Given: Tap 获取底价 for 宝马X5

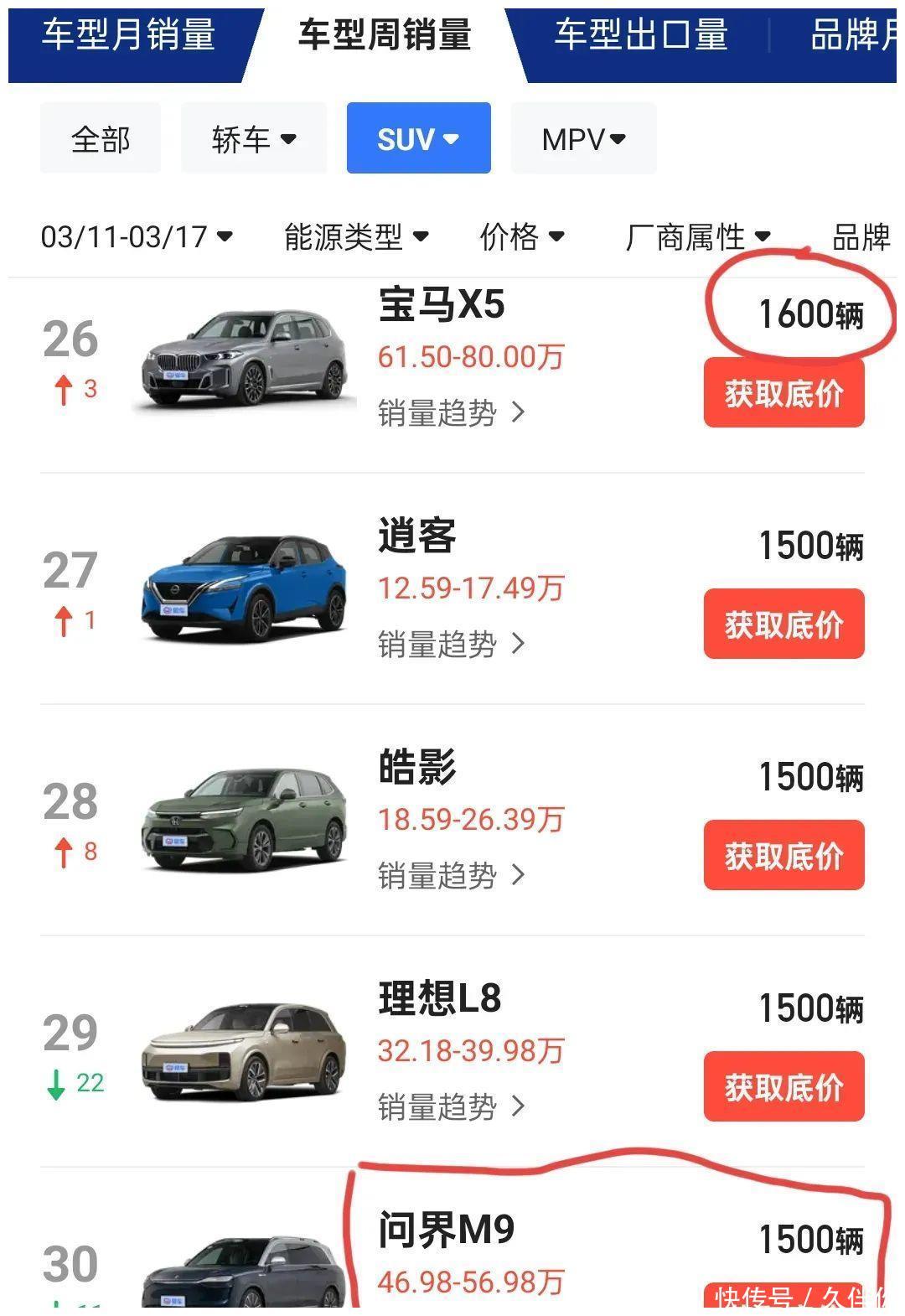Looking at the screenshot, I should click(783, 393).
